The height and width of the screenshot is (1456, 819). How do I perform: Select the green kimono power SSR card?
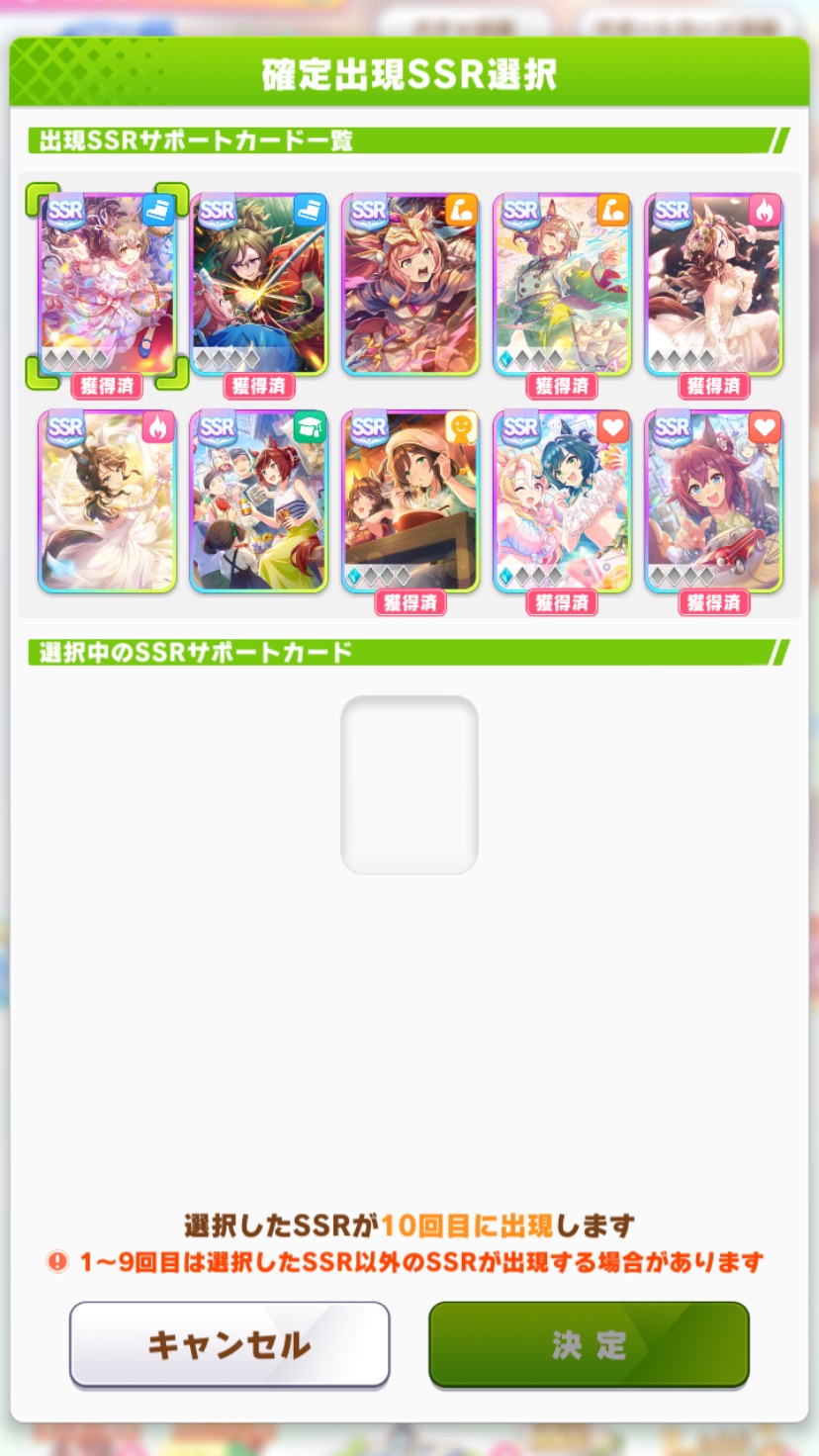[561, 285]
